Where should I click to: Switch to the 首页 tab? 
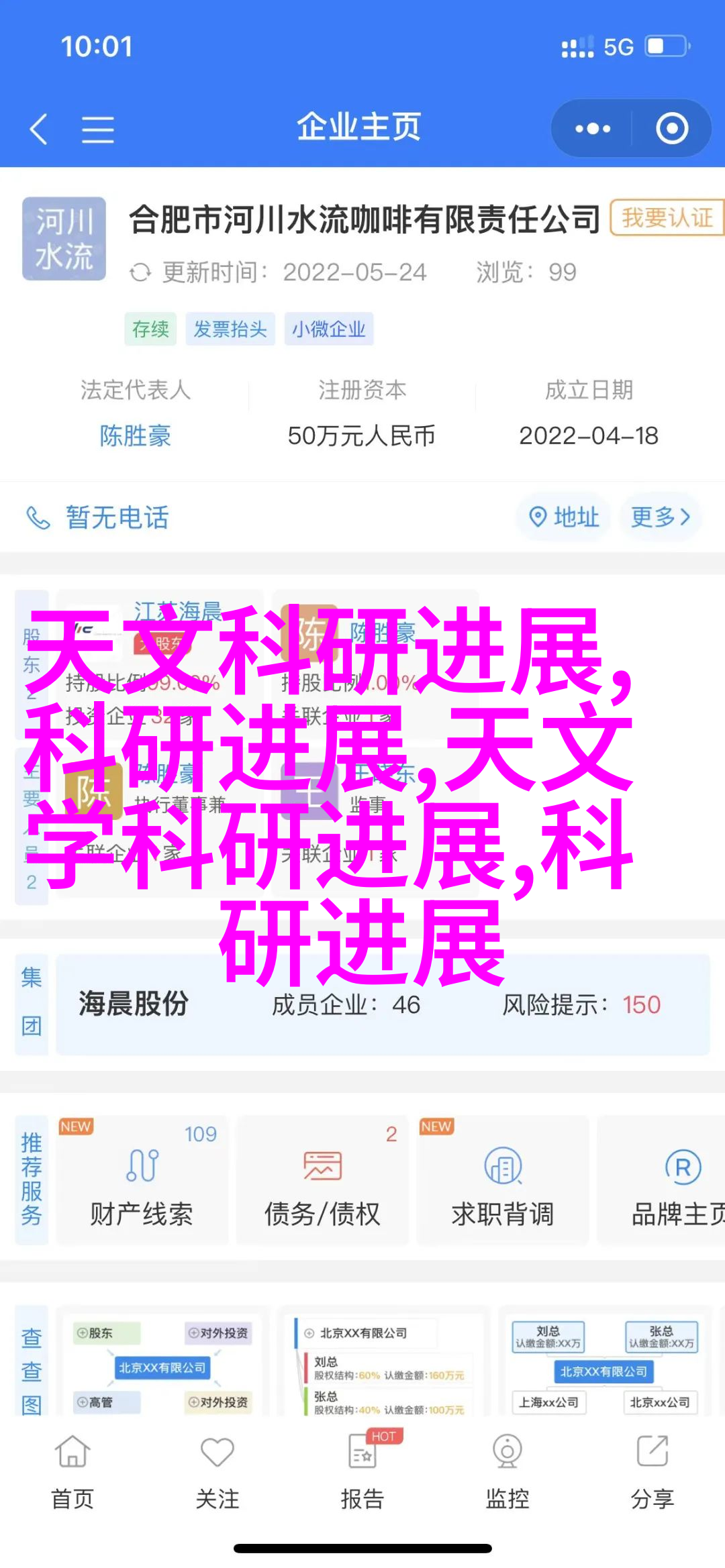tap(72, 1473)
